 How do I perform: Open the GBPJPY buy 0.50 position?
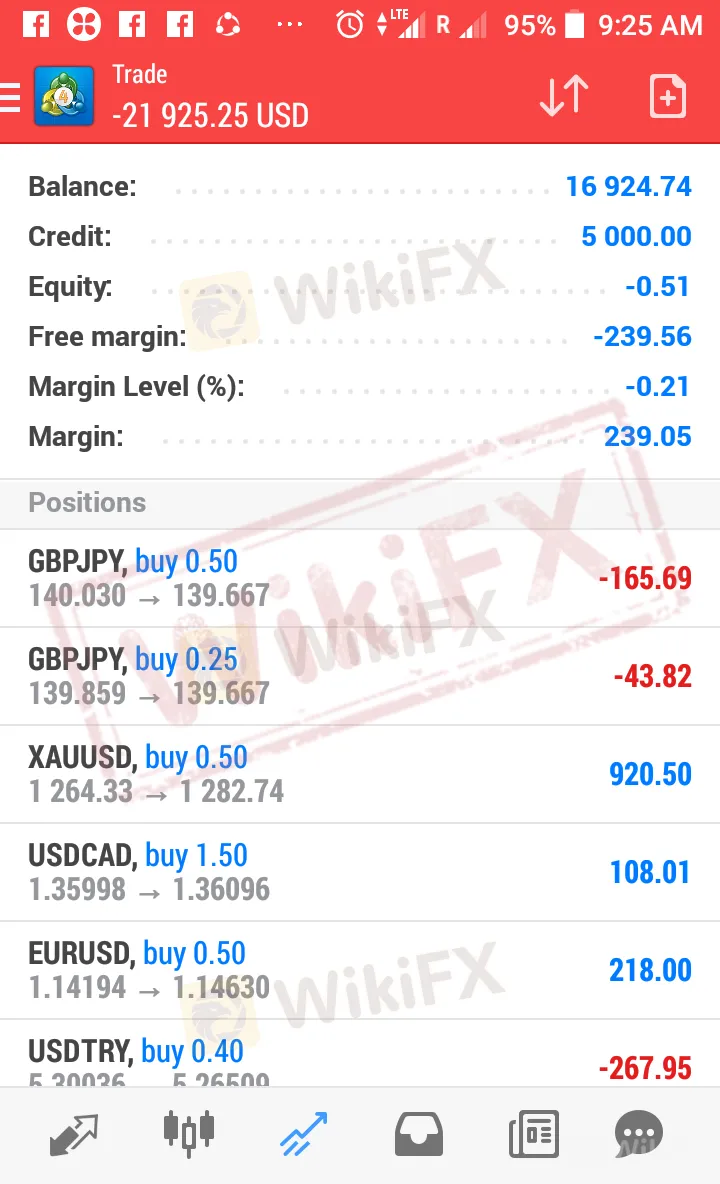360,578
